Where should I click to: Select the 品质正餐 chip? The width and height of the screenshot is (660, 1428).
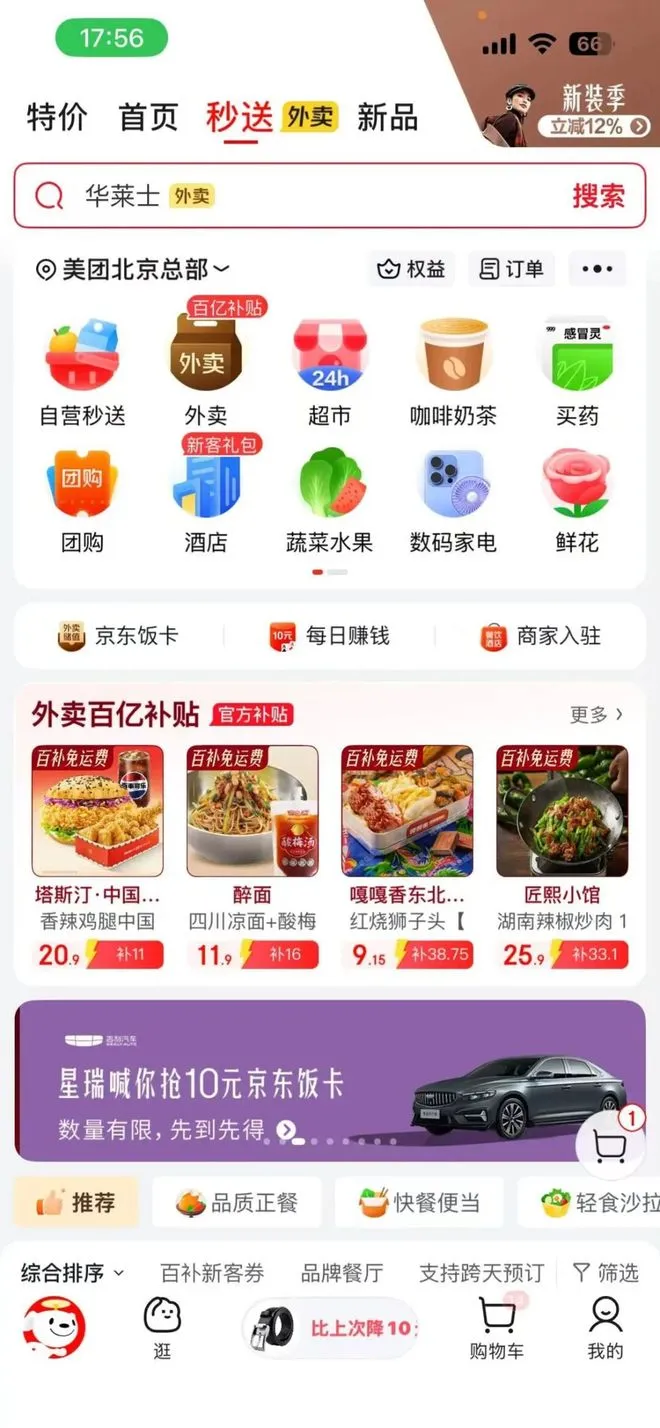(237, 1202)
